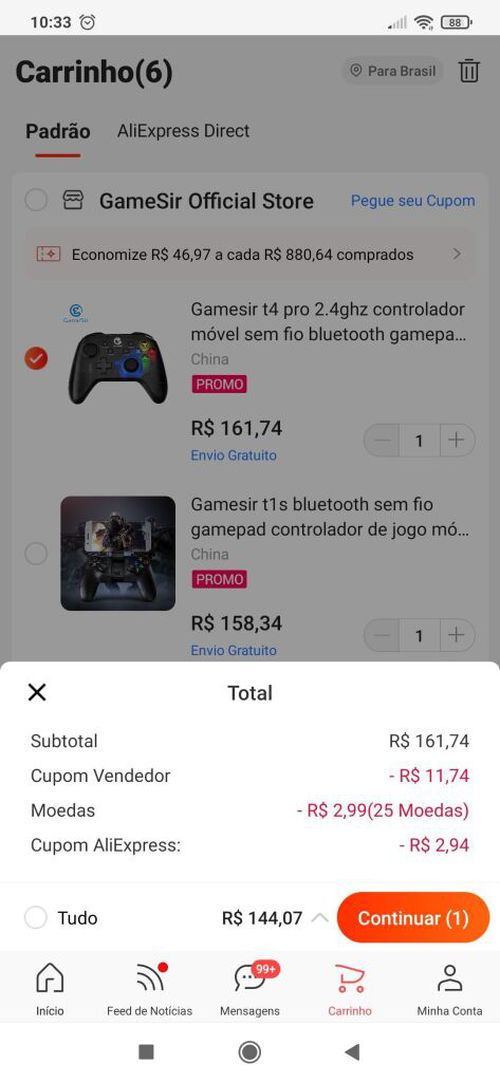Open Feed de Notícias
500x1082 pixels.
150,990
